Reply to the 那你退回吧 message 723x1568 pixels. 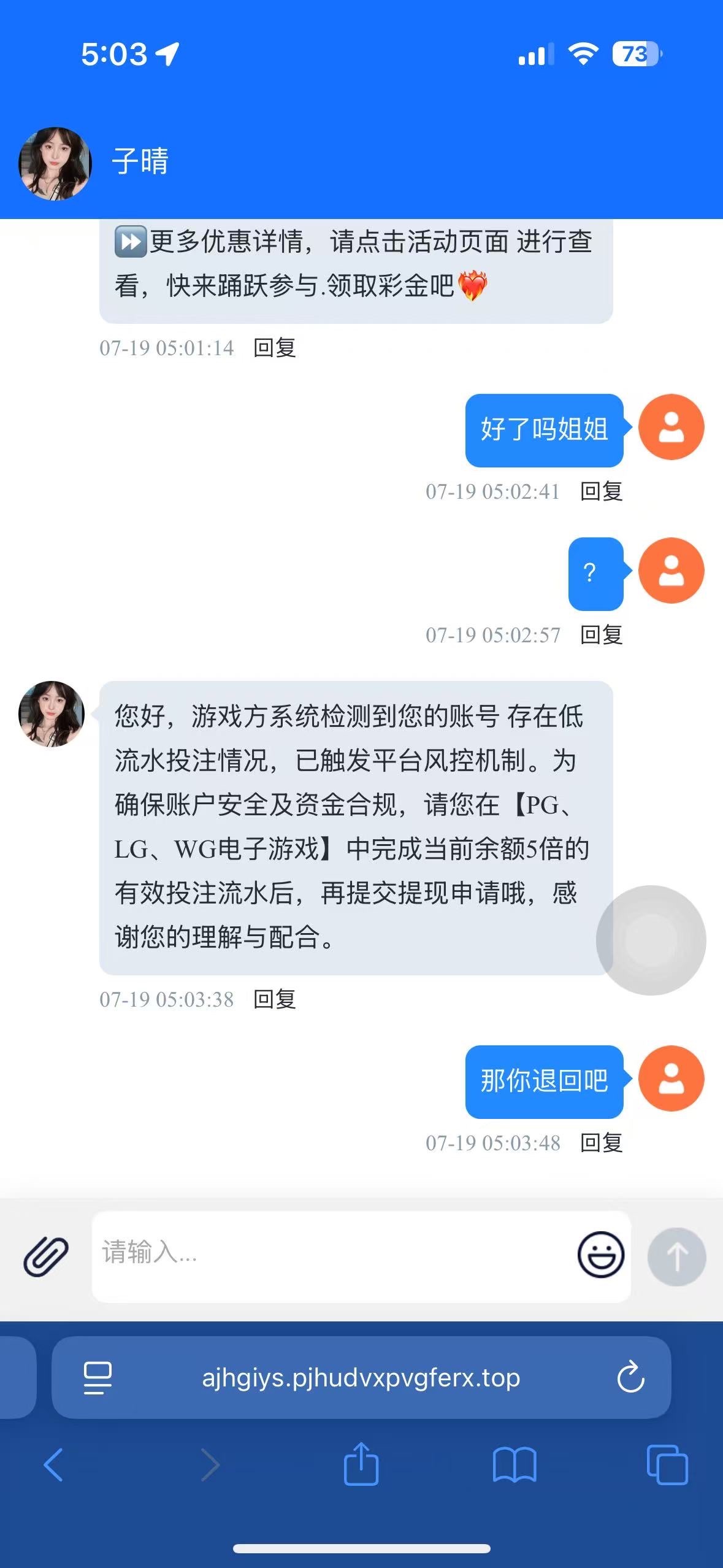(x=601, y=1142)
